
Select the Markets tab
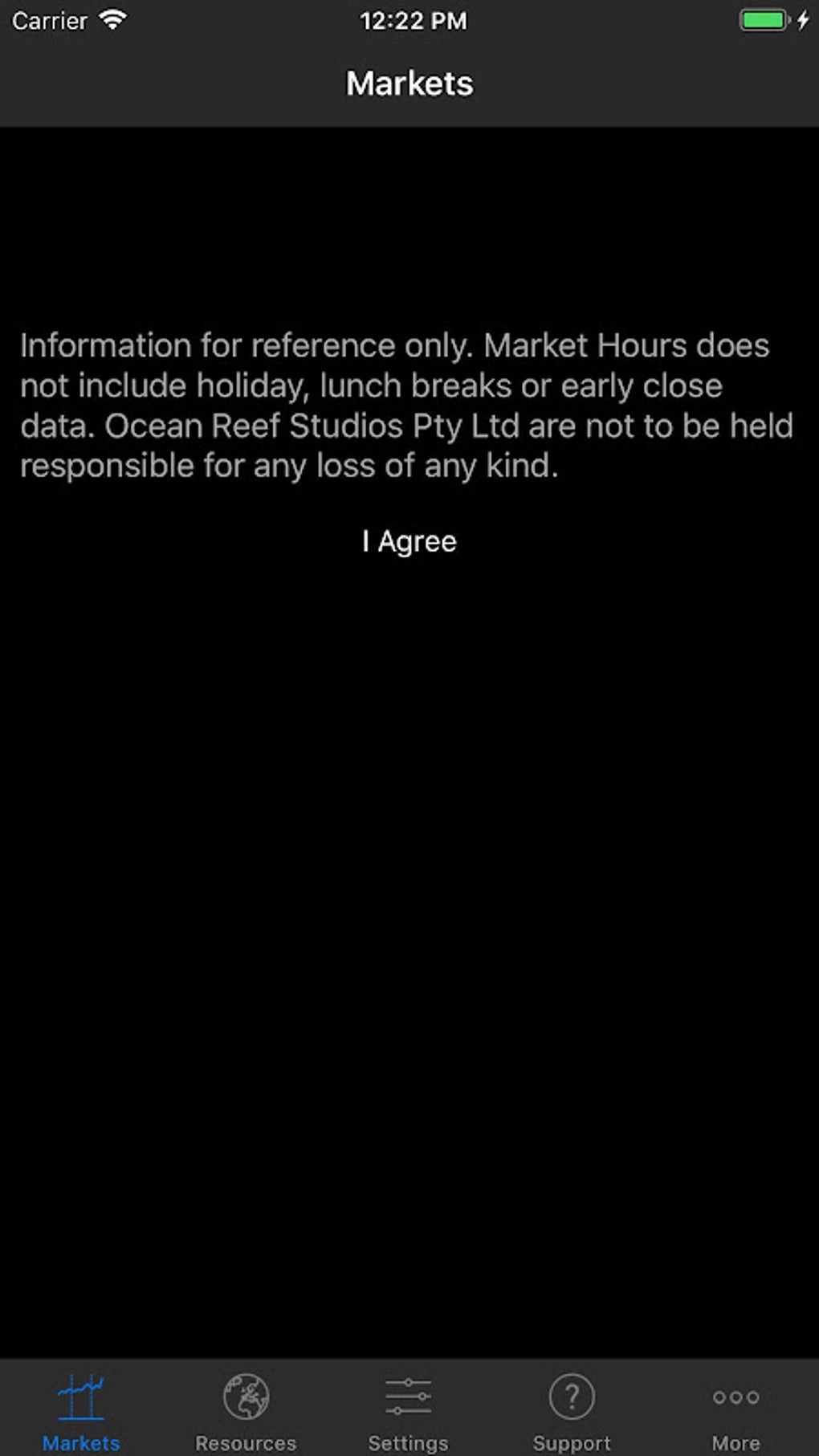click(x=81, y=1411)
